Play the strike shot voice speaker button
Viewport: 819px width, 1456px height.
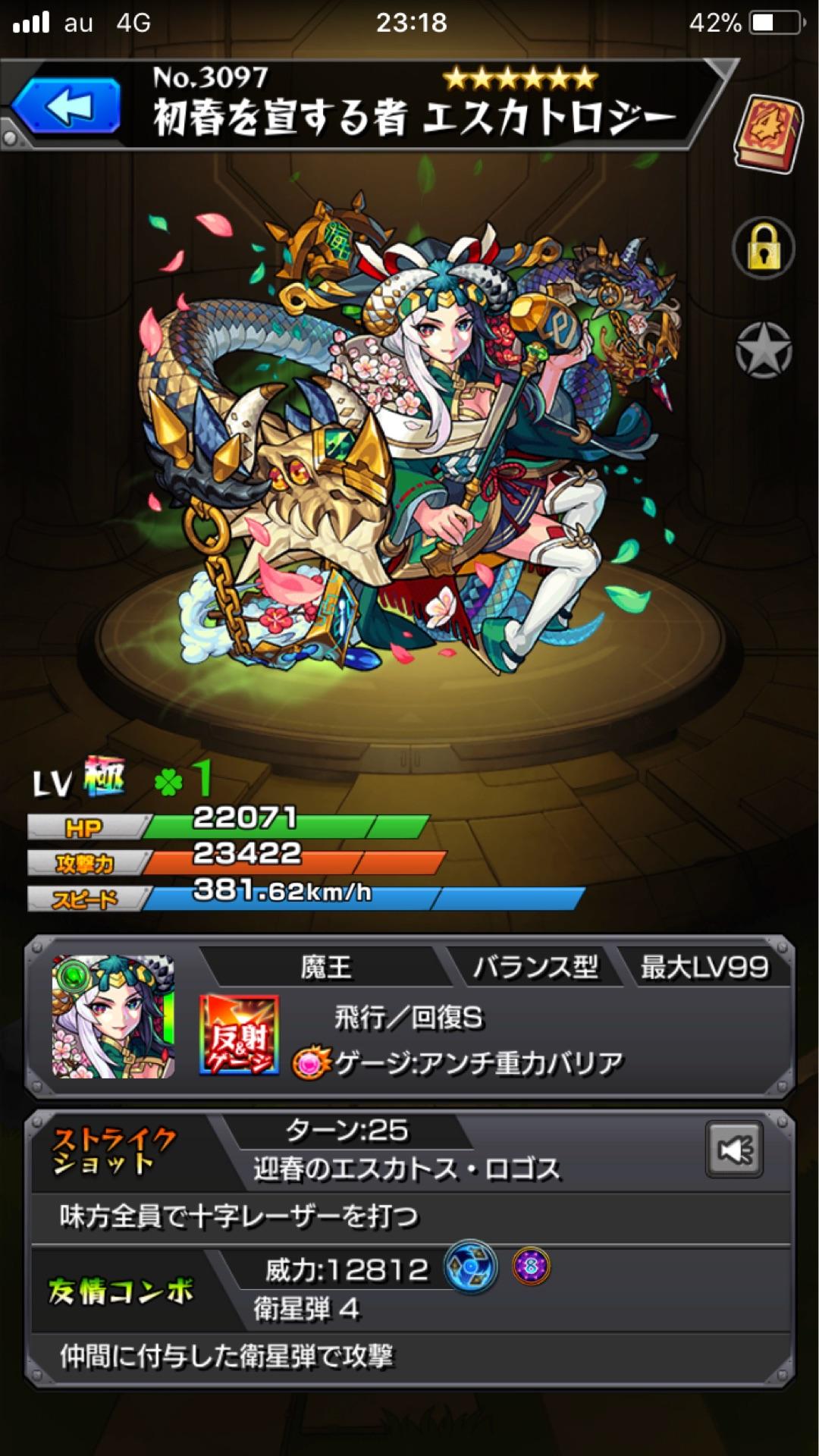click(x=734, y=1150)
